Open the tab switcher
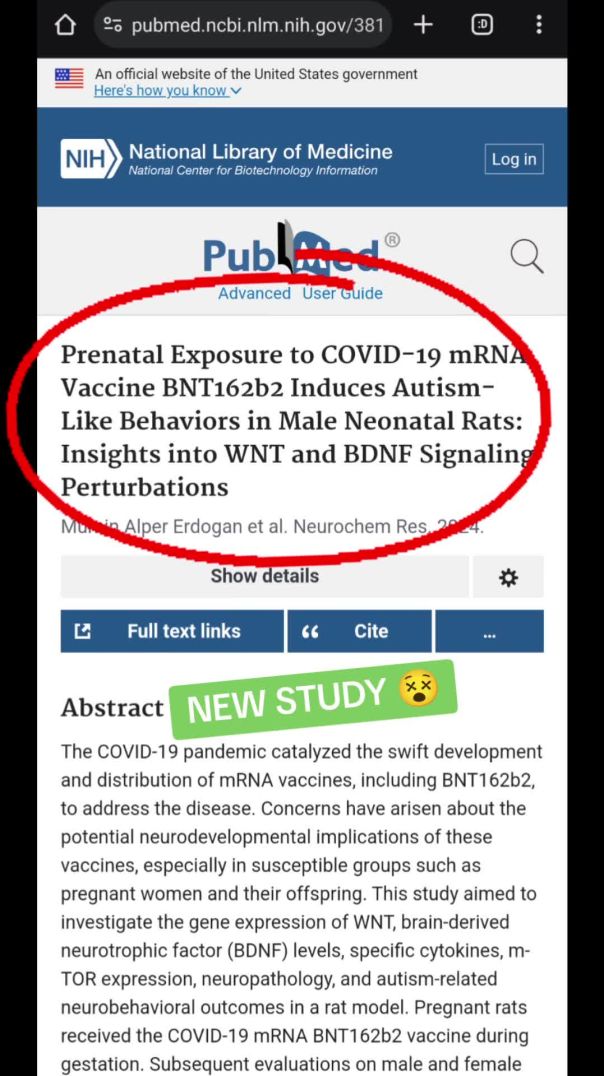This screenshot has height=1076, width=604. pyautogui.click(x=483, y=25)
